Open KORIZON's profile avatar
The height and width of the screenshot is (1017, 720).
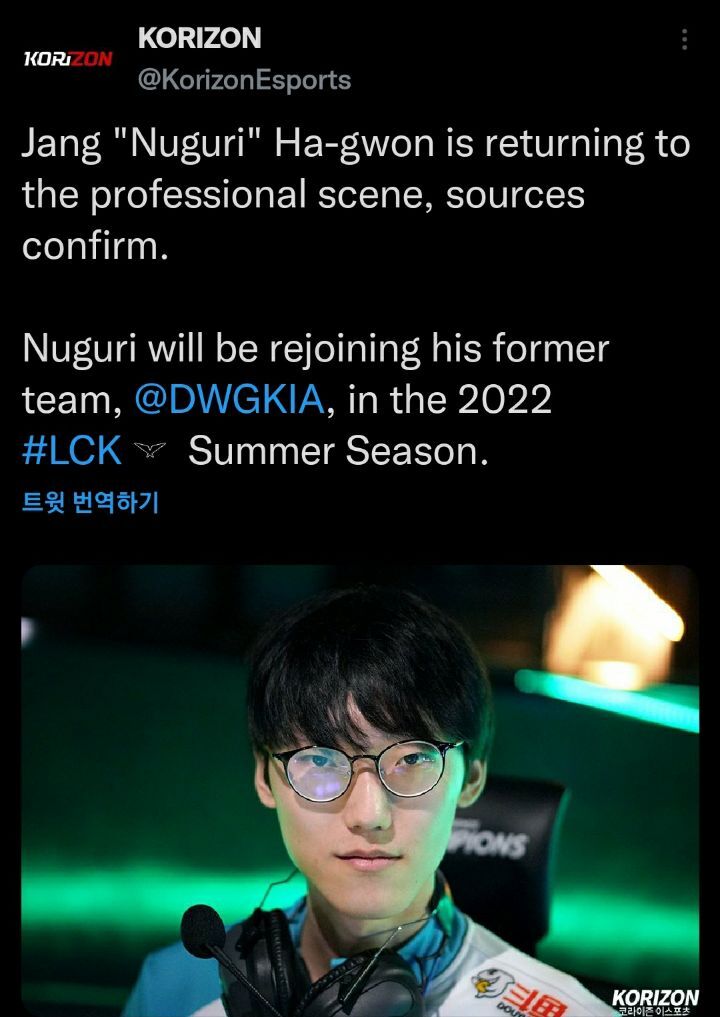click(x=67, y=58)
